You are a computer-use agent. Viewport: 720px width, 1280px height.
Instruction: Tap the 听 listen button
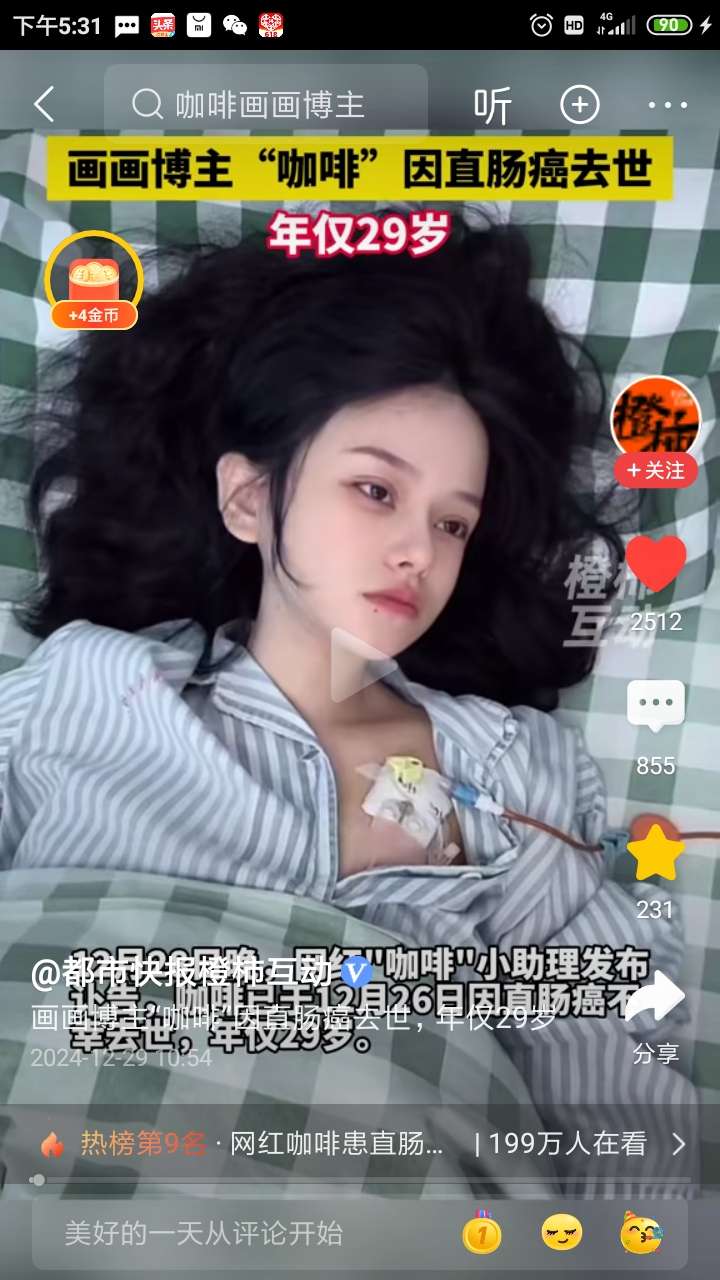click(492, 105)
